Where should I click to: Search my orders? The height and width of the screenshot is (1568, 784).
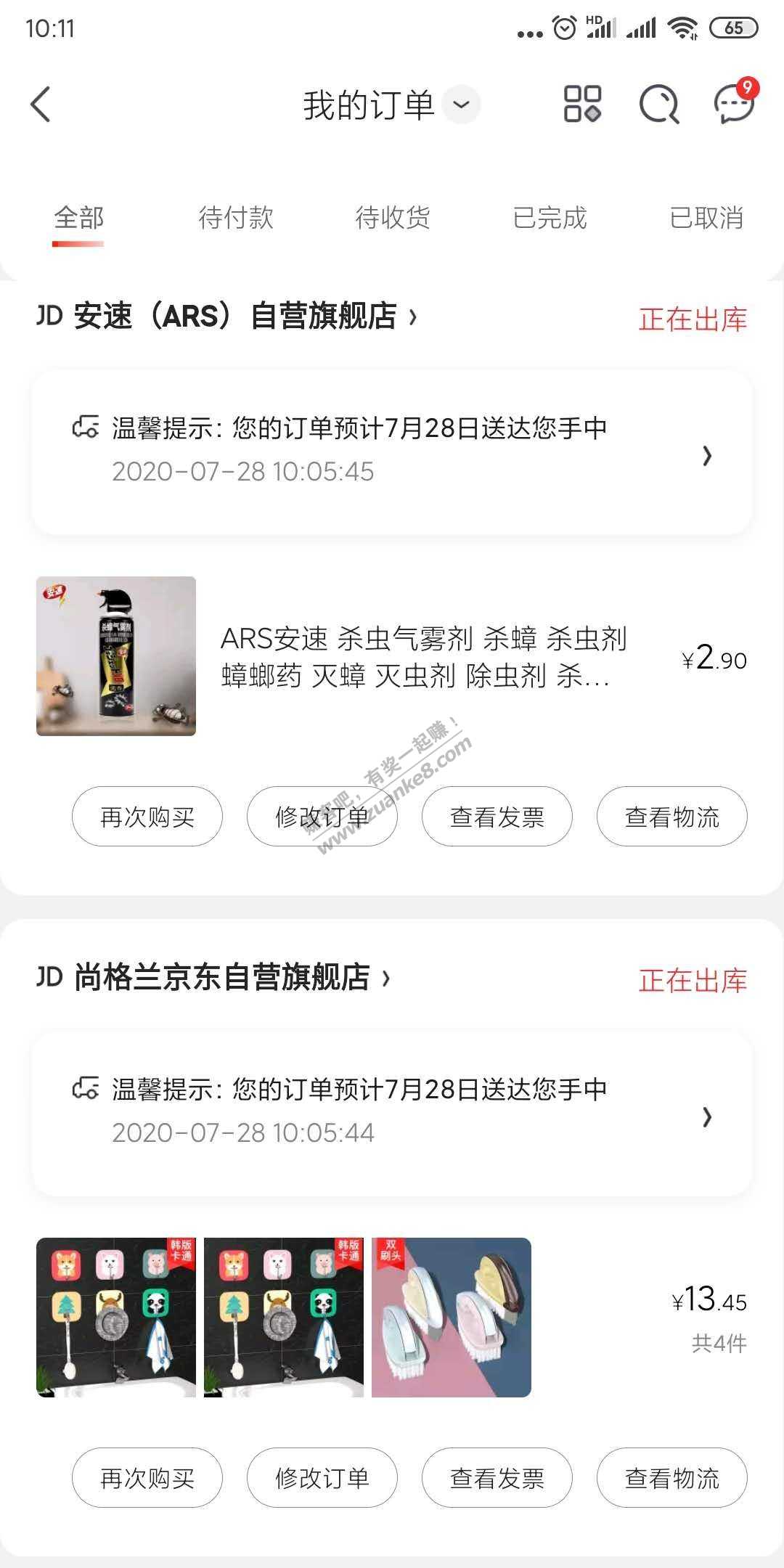pyautogui.click(x=658, y=105)
